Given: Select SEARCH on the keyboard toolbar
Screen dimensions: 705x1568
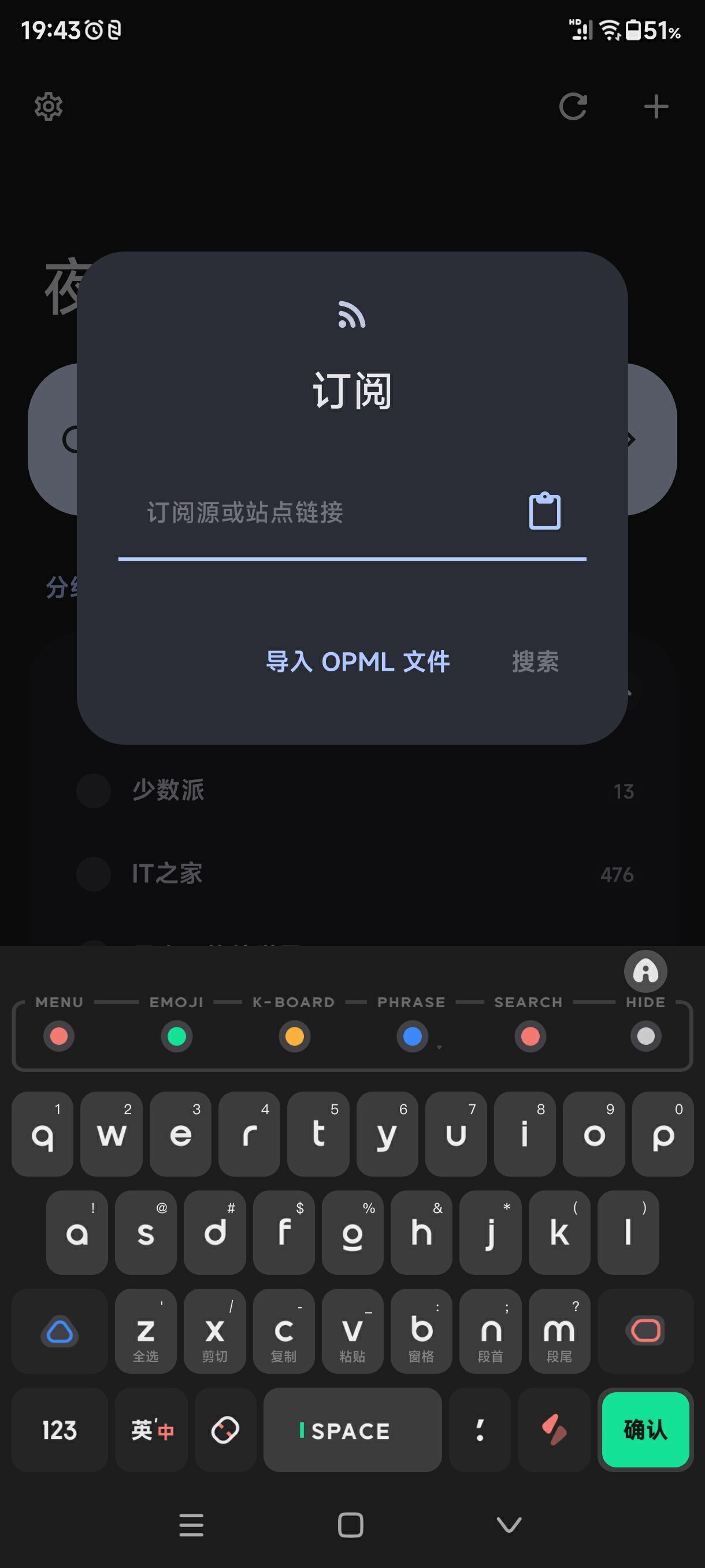Looking at the screenshot, I should click(530, 1037).
